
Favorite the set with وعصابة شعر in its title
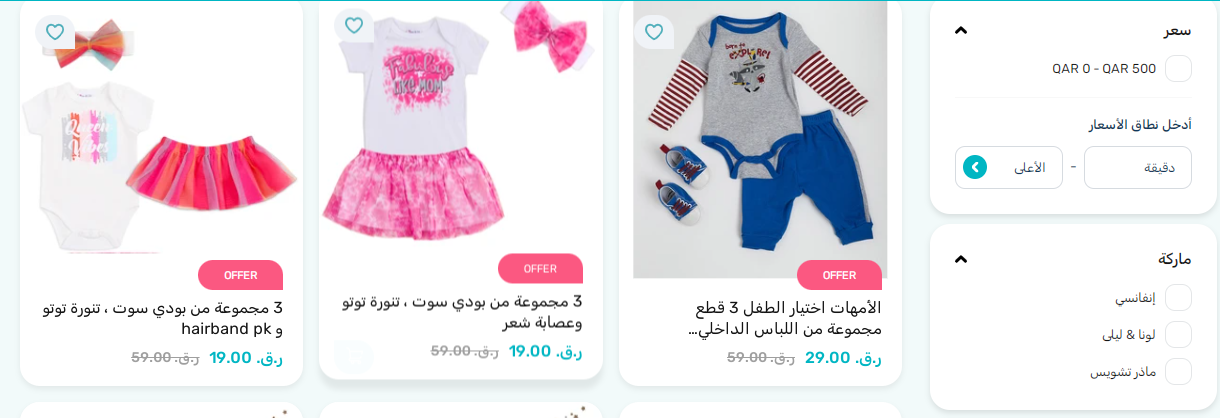pyautogui.click(x=353, y=24)
